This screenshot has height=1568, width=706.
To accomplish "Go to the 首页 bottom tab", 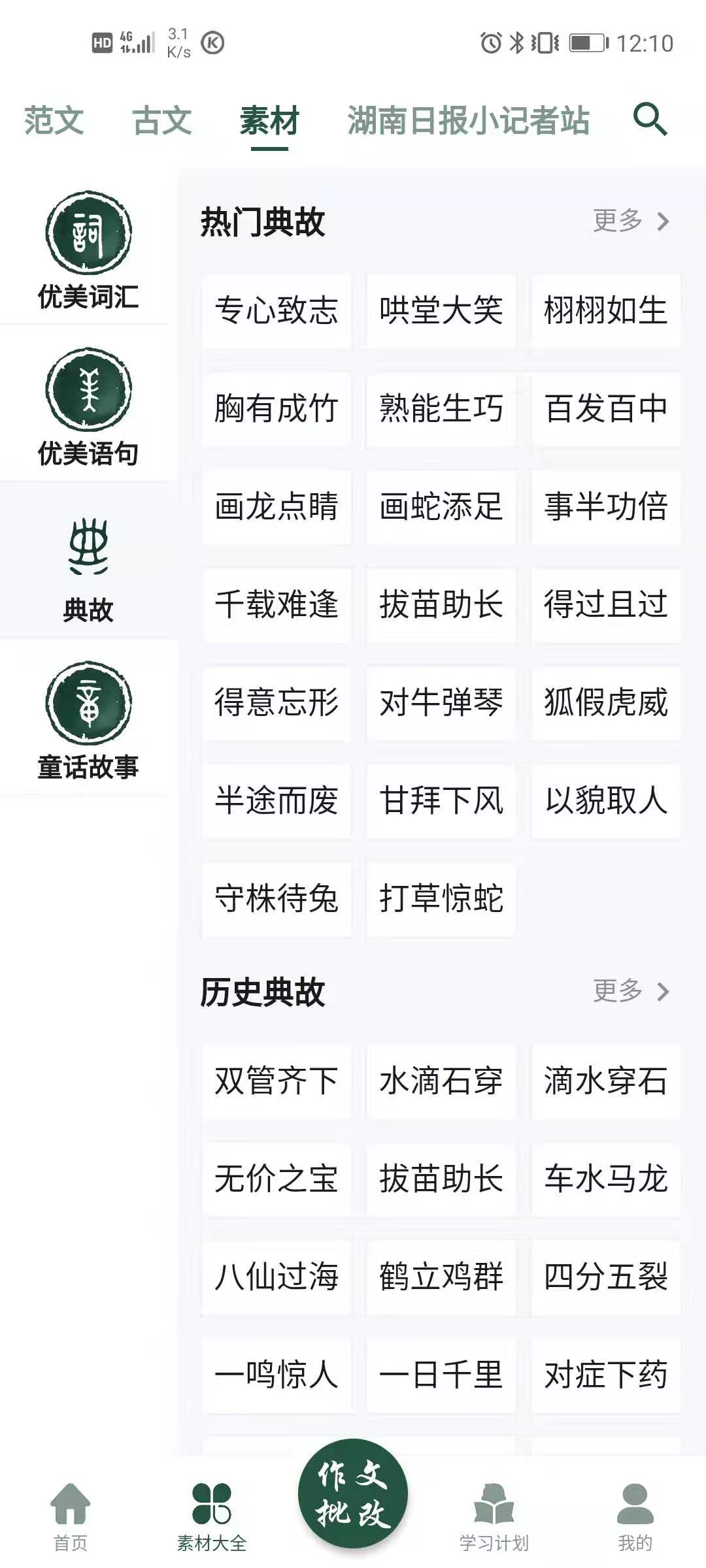I will 71,1516.
